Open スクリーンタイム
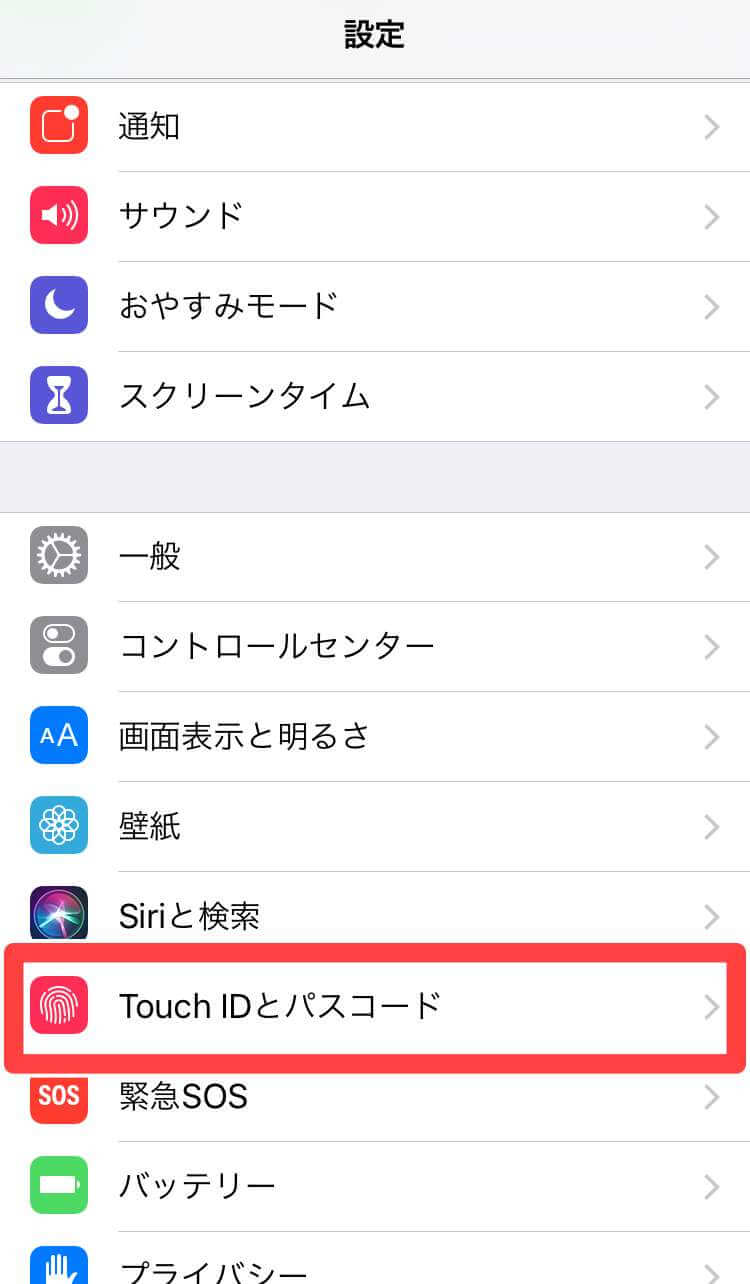The height and width of the screenshot is (1284, 750). click(375, 396)
